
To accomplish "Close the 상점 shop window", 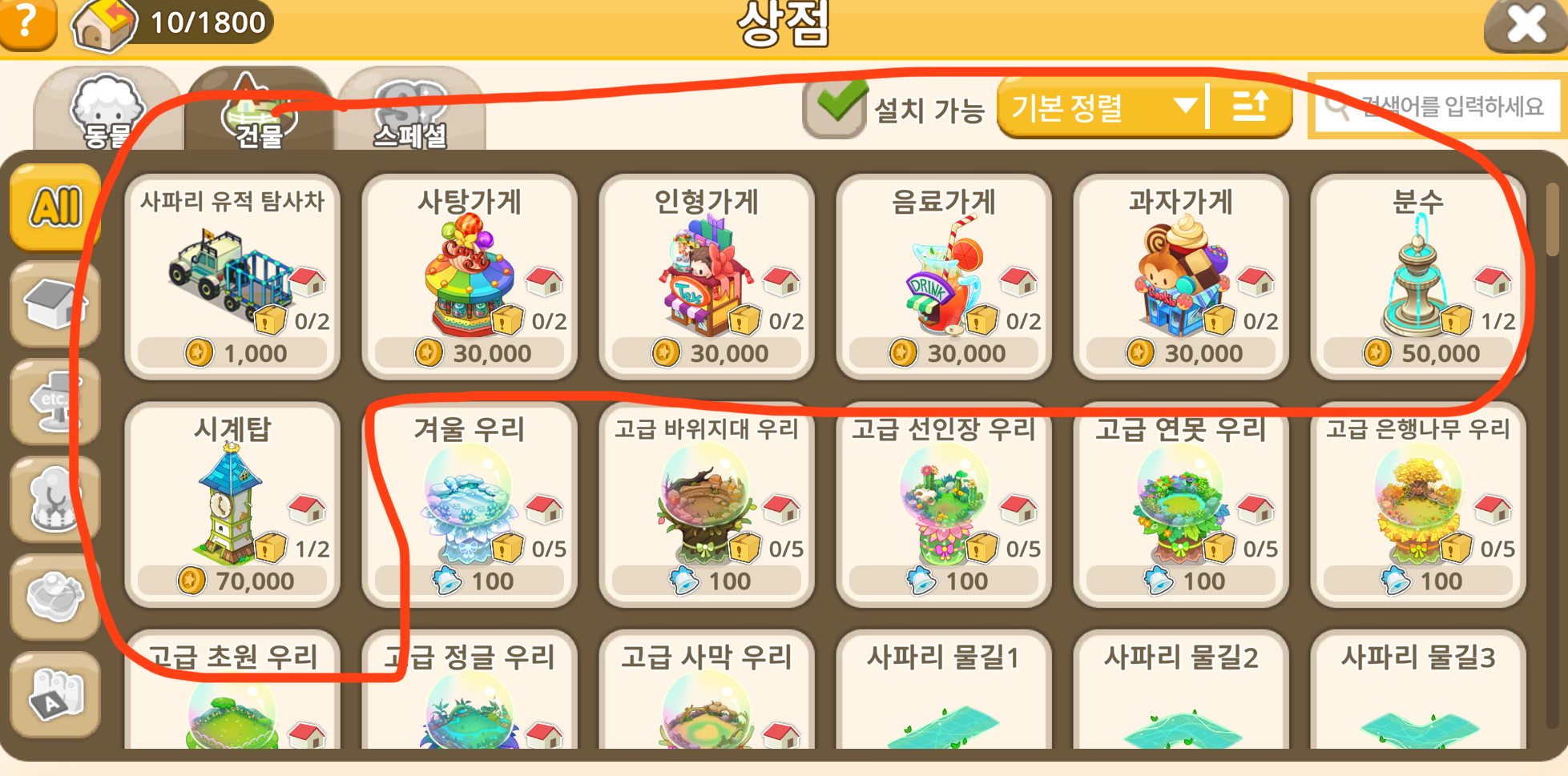I will [x=1525, y=24].
